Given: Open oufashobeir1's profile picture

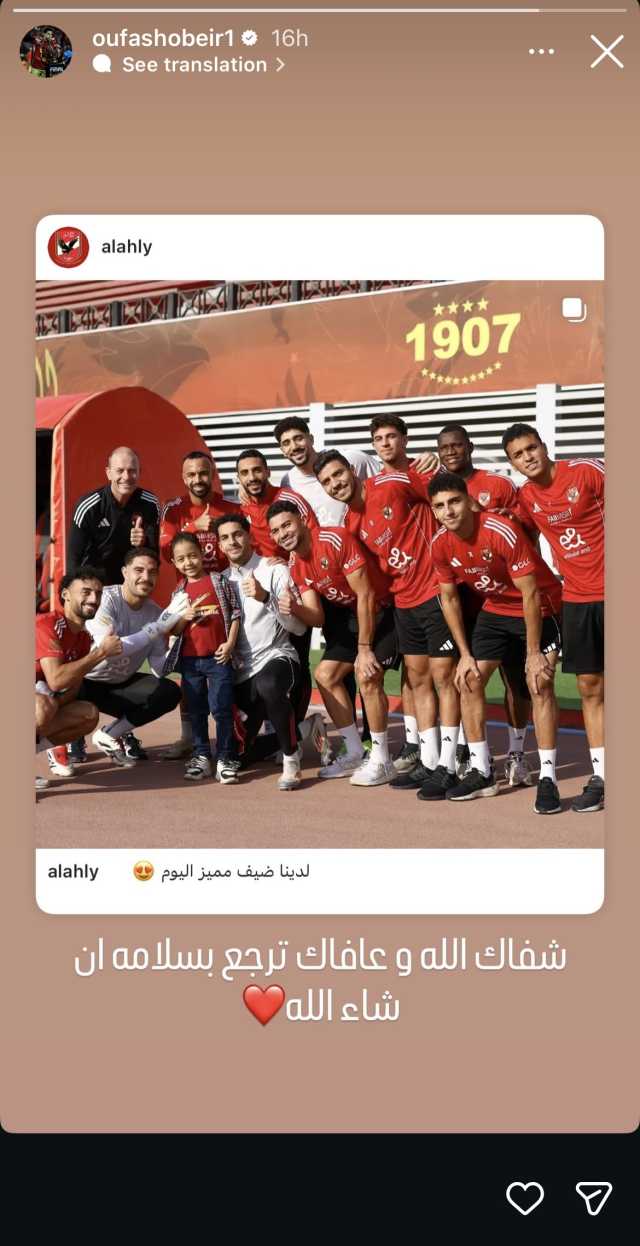Looking at the screenshot, I should [46, 51].
